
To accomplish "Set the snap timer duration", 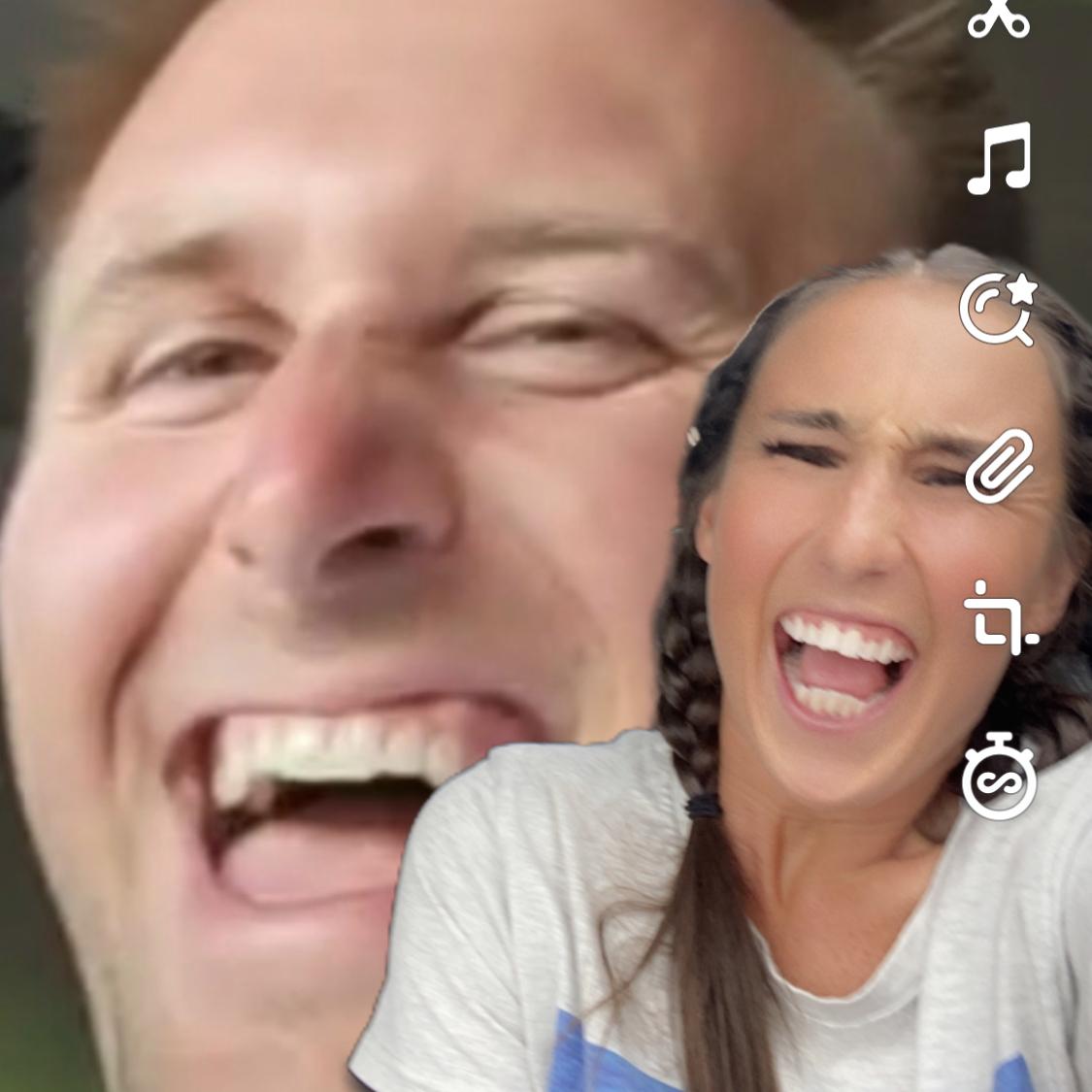I will tap(1000, 778).
